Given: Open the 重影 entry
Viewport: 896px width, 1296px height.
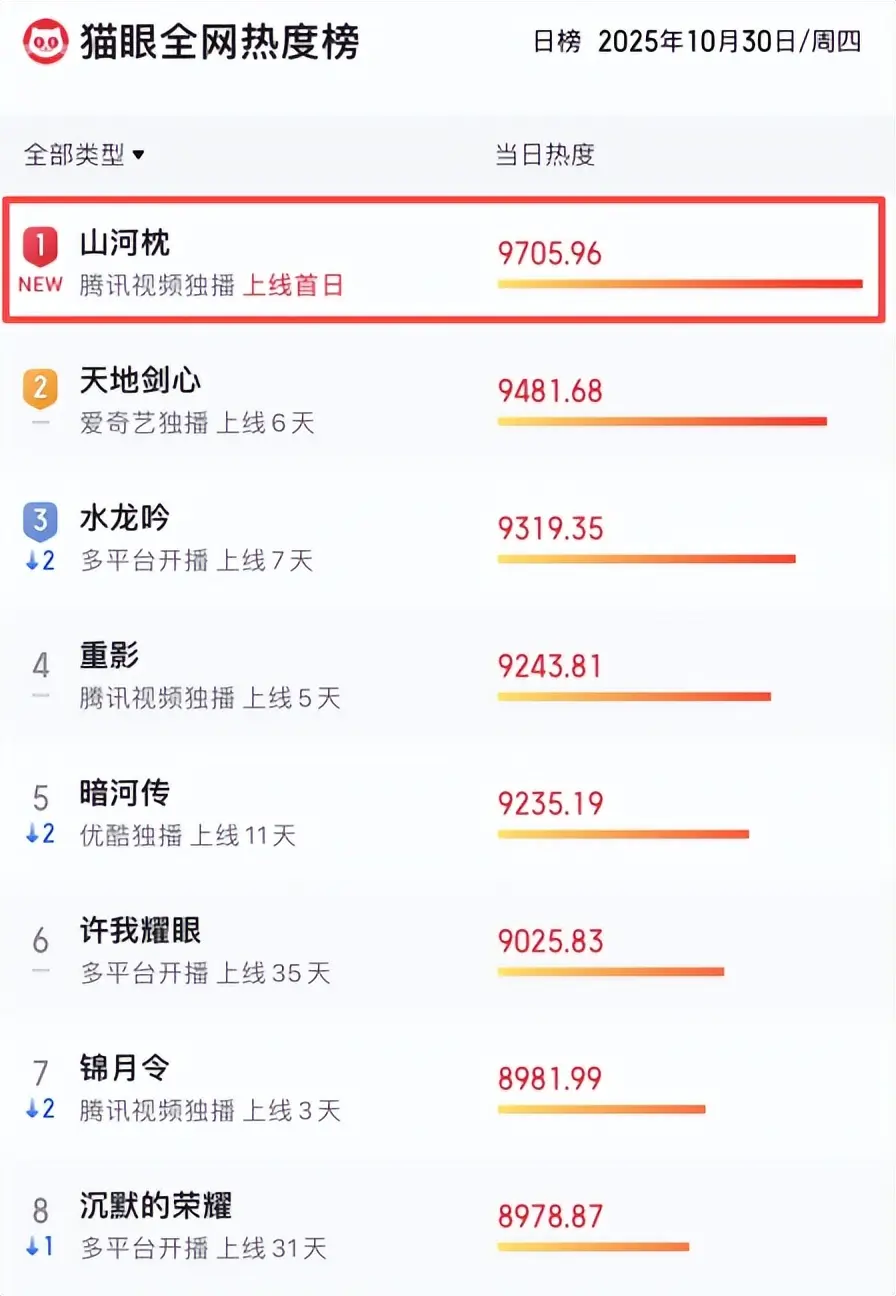Looking at the screenshot, I should click(110, 657).
